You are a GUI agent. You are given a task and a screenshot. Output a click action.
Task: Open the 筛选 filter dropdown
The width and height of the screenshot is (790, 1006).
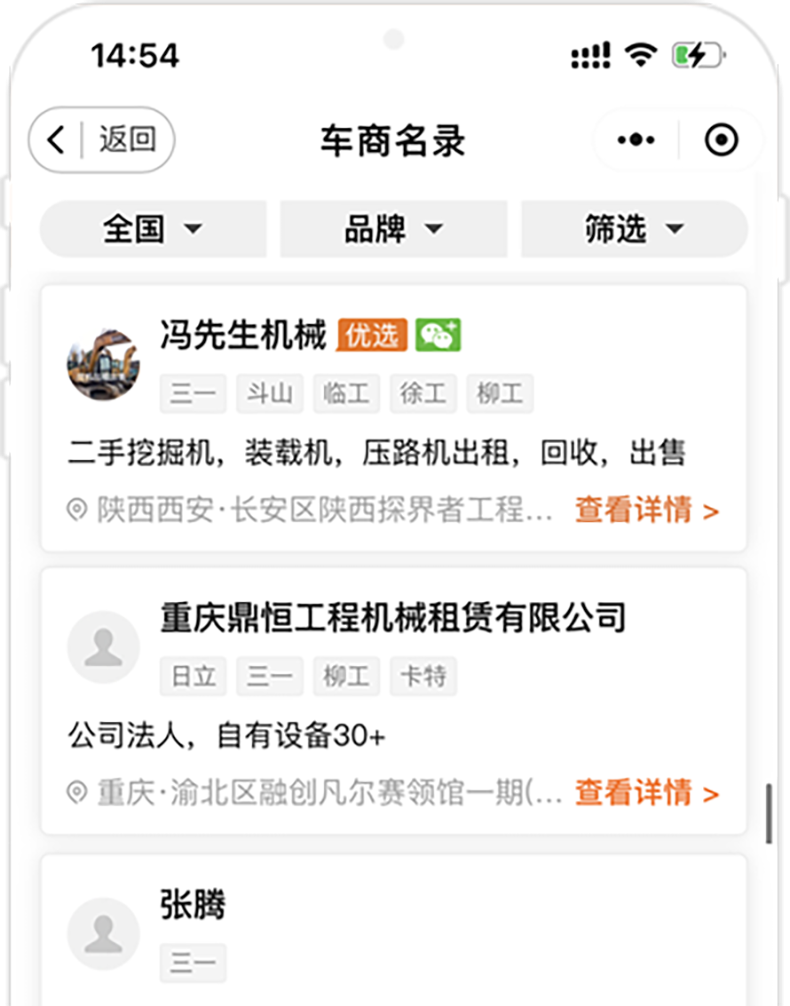pos(634,229)
